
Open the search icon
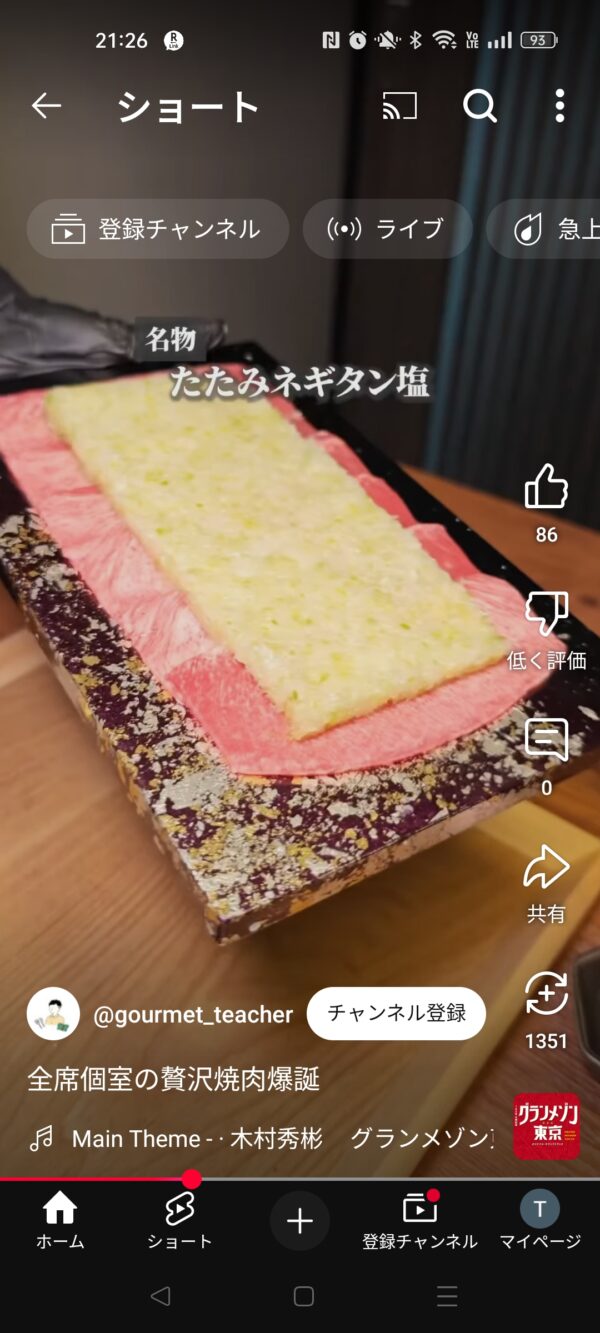click(x=480, y=106)
